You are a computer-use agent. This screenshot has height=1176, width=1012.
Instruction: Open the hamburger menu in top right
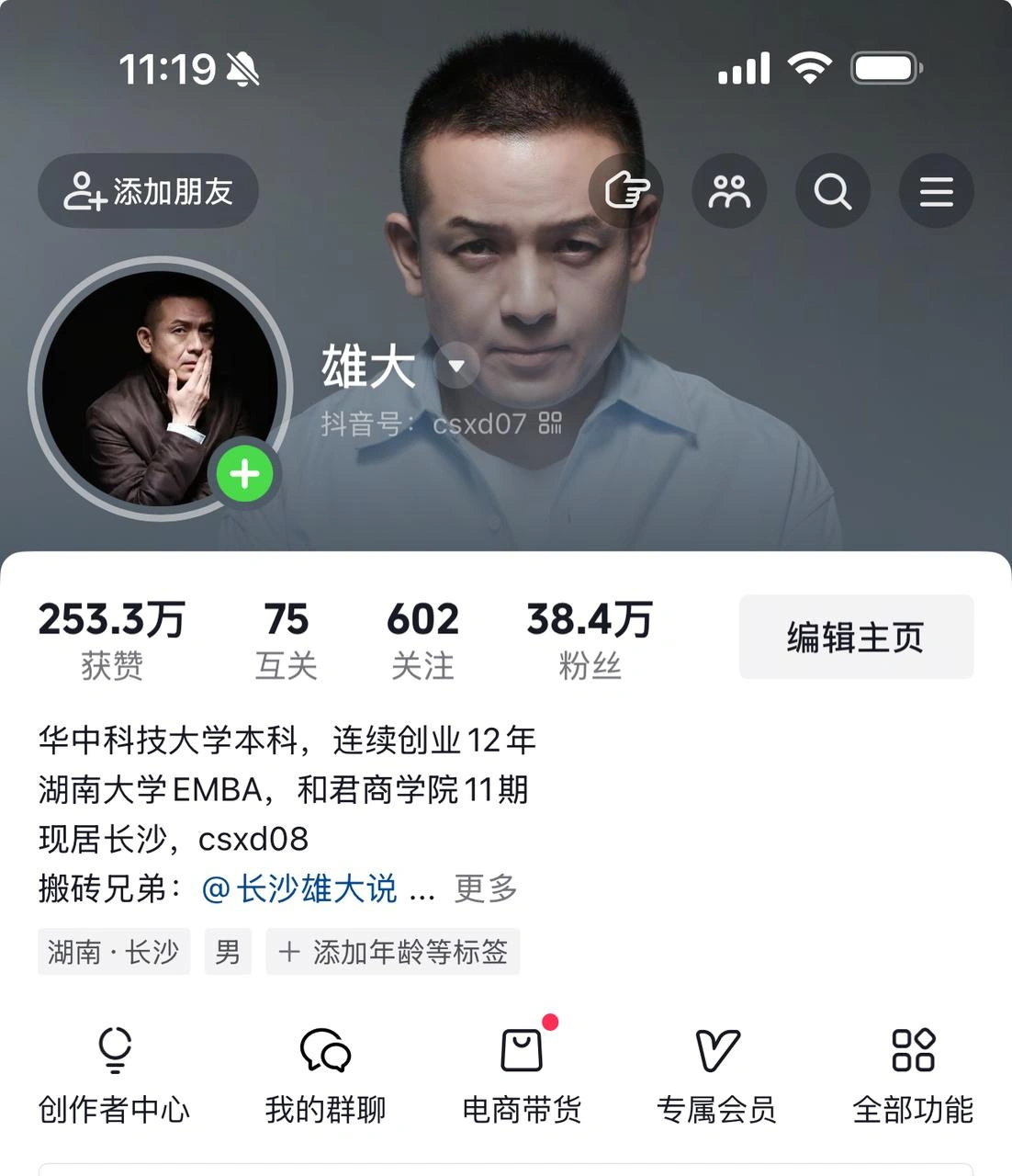(x=936, y=190)
